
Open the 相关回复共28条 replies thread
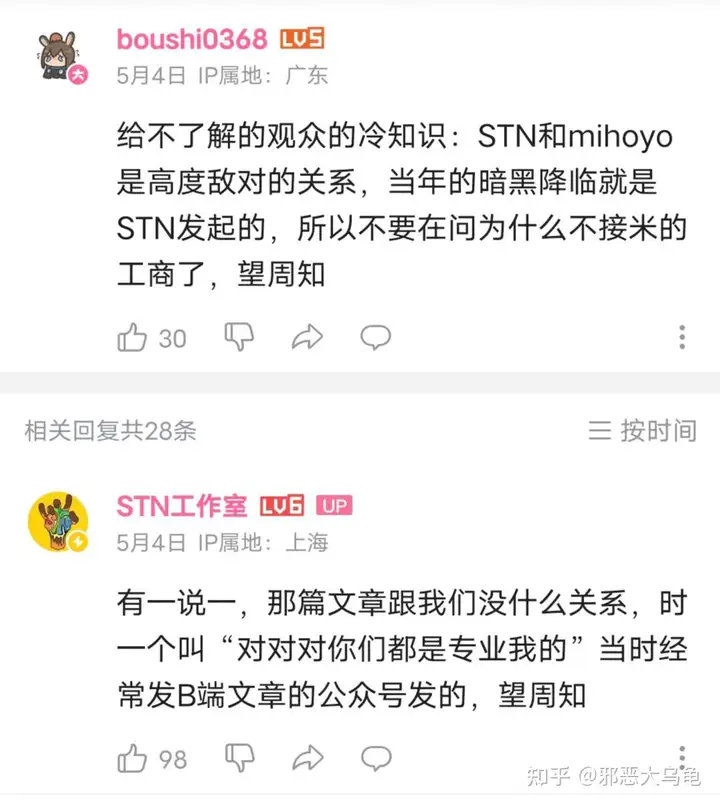tap(109, 431)
